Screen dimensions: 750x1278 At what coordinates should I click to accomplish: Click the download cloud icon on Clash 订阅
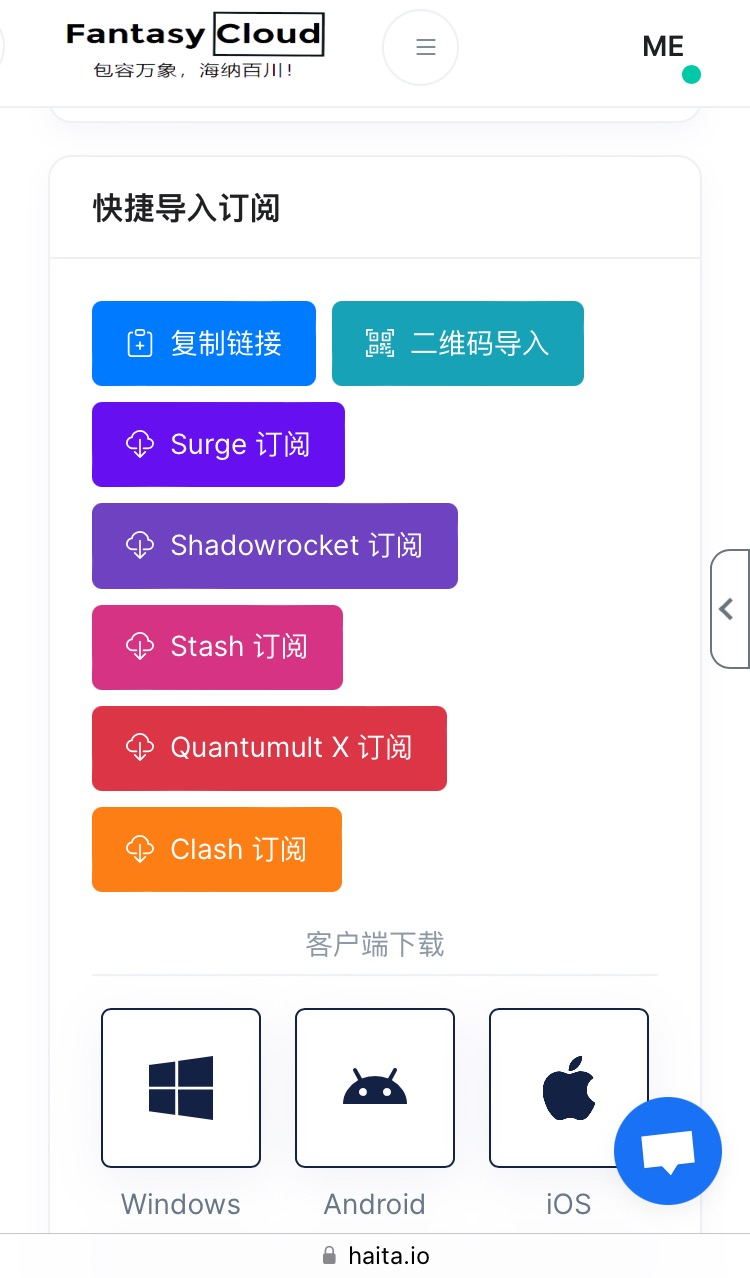(140, 849)
